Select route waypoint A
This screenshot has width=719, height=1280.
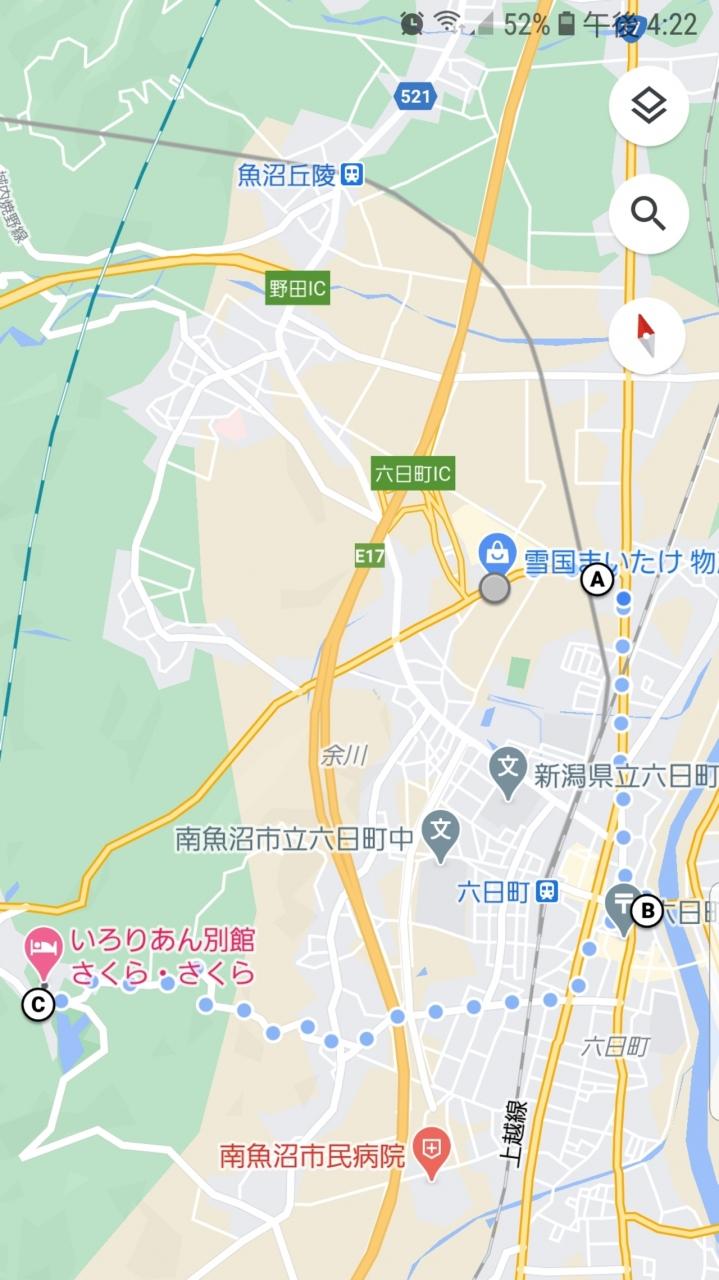pos(597,580)
